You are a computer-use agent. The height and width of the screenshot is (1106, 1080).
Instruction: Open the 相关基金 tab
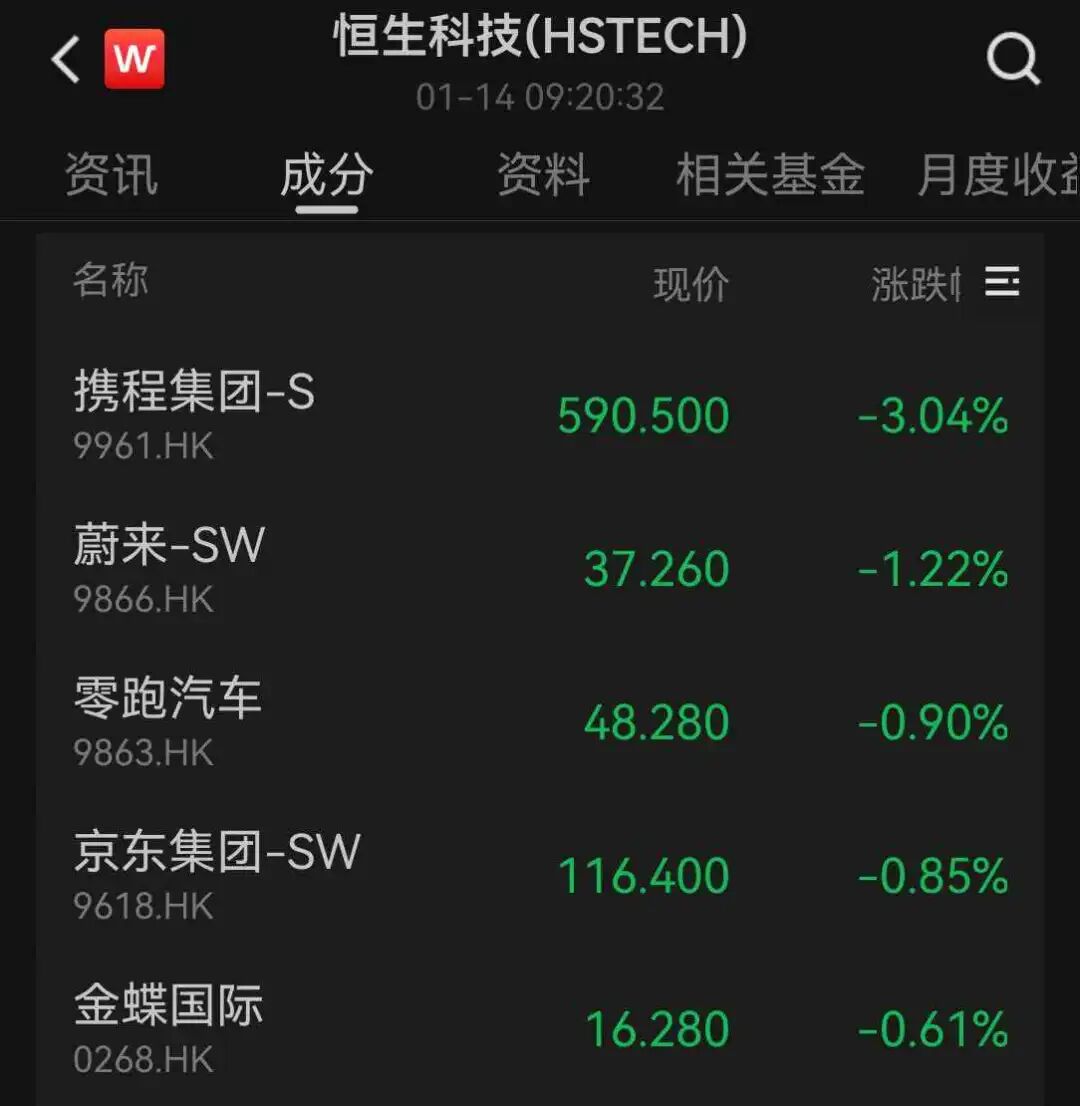point(770,175)
